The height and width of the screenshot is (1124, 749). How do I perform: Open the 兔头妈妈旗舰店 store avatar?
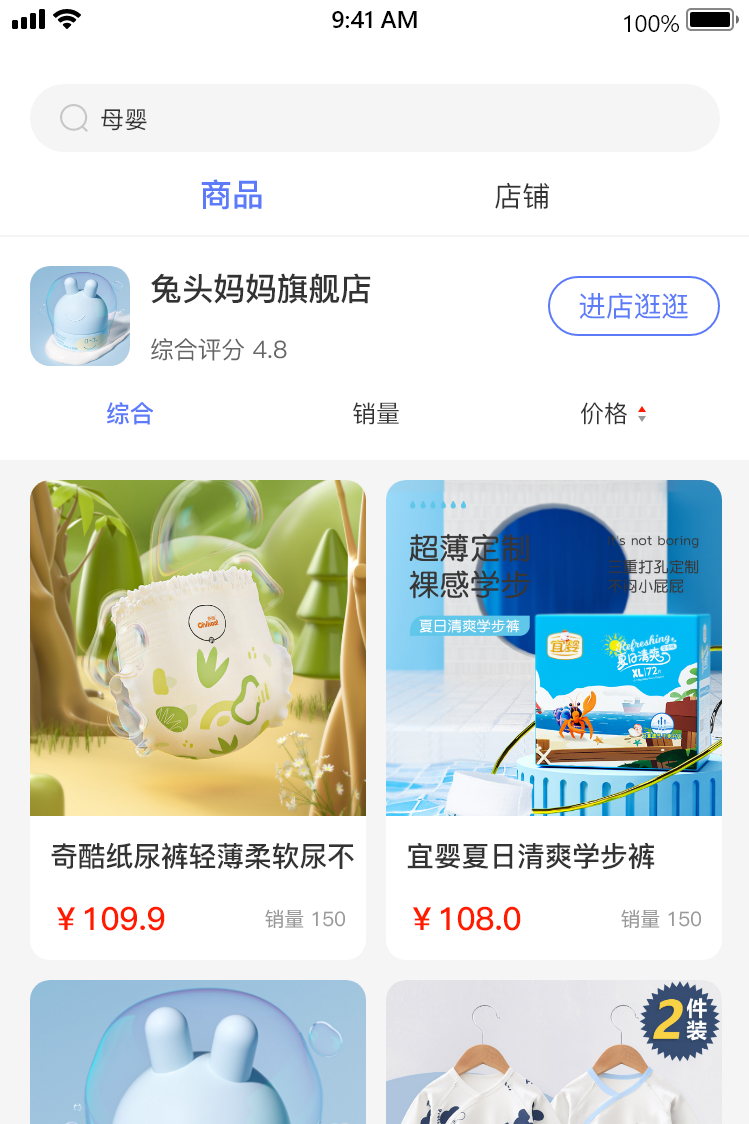80,316
